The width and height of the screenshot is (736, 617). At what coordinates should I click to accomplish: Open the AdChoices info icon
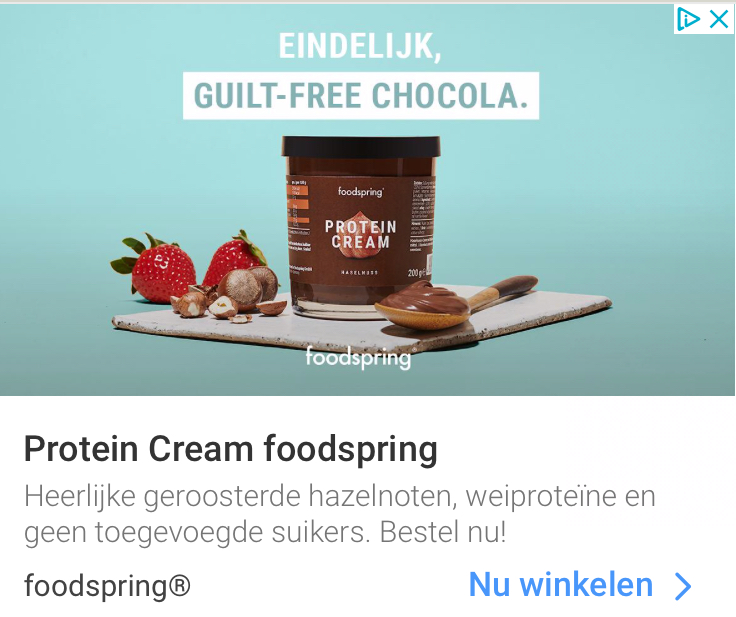[689, 18]
